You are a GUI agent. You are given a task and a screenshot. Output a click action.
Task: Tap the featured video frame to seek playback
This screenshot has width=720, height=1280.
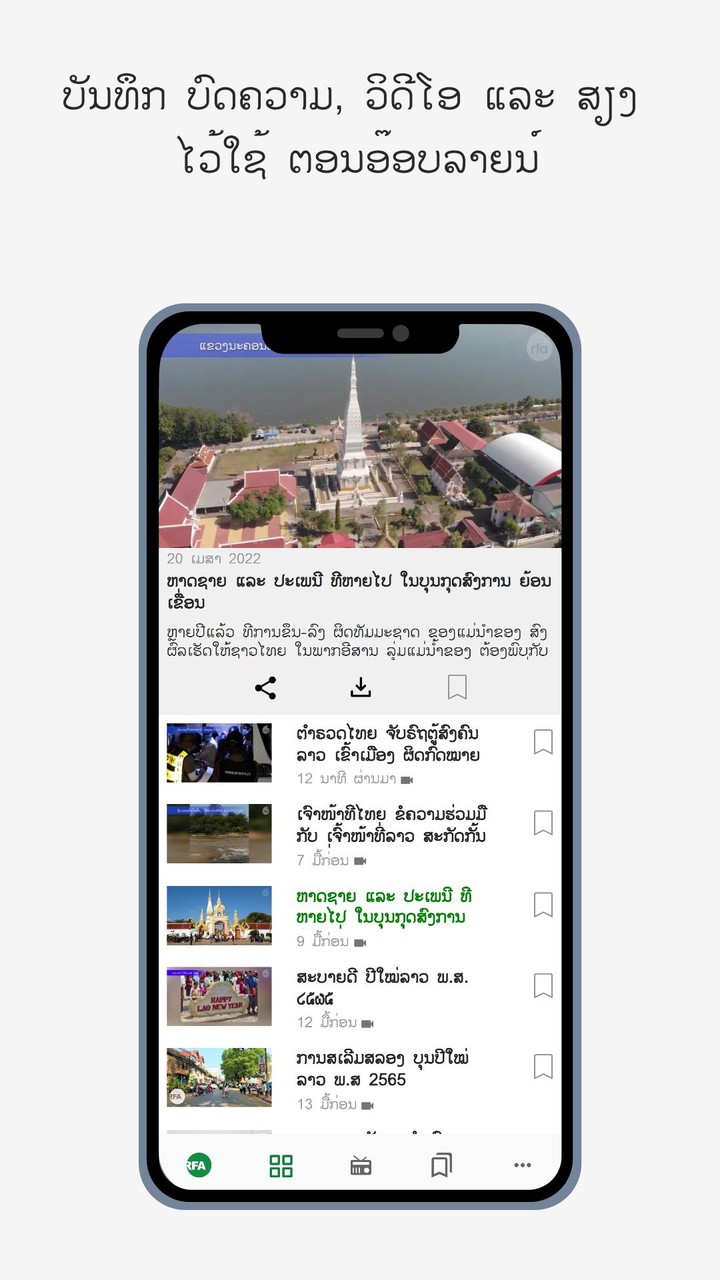click(360, 450)
